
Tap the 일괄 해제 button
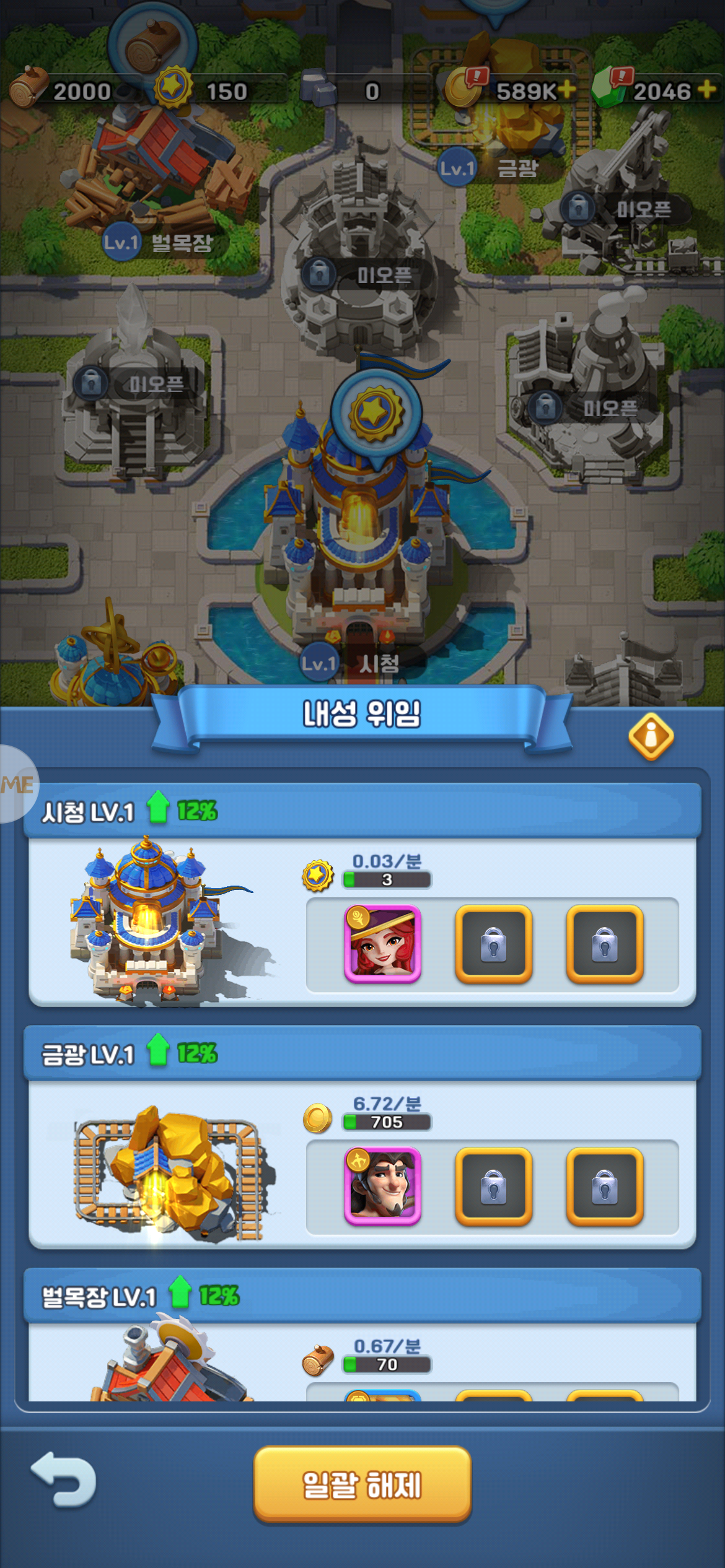pyautogui.click(x=362, y=1484)
